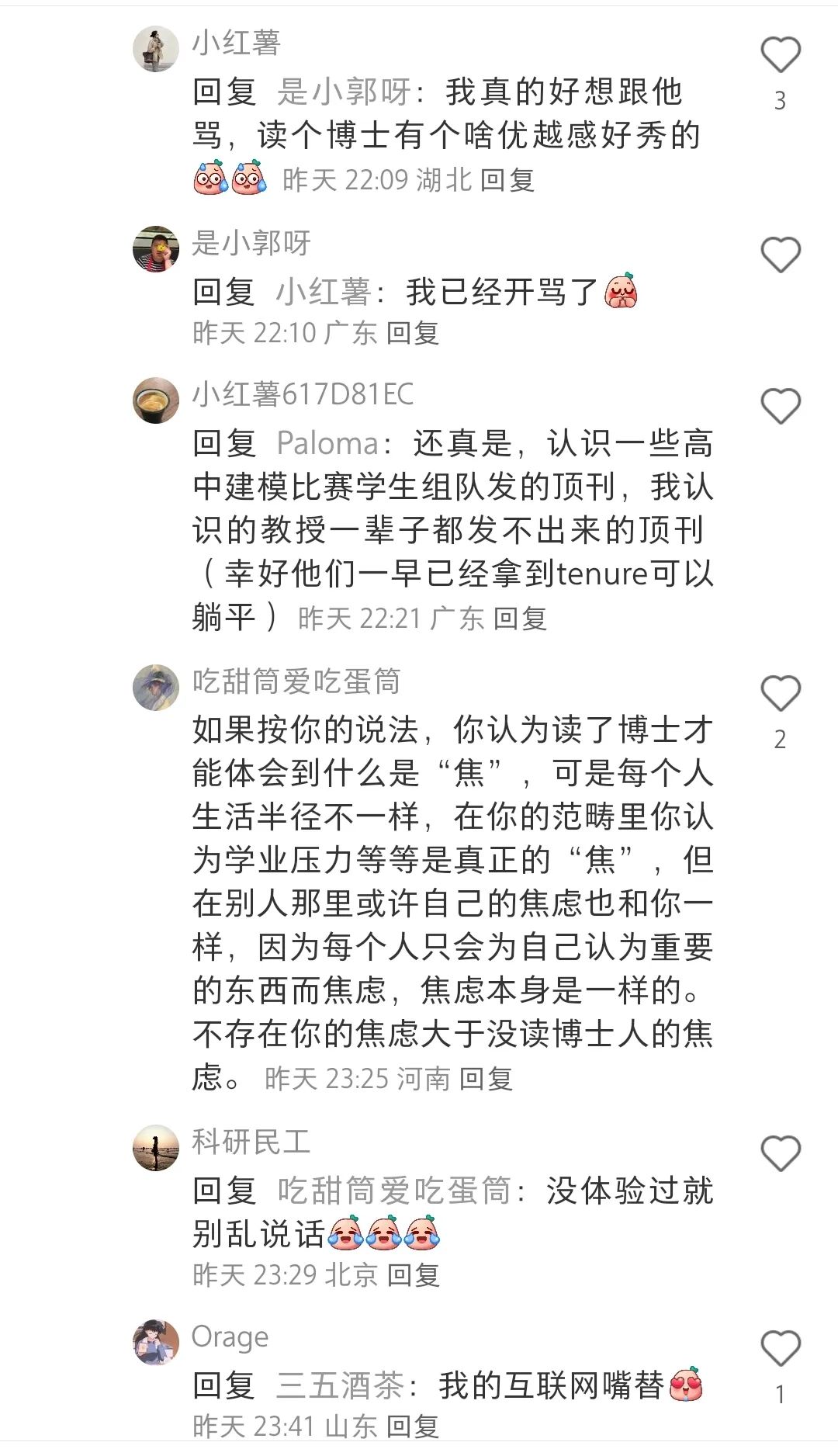Viewport: 838px width, 1456px height.
Task: Open 是小郭呀's profile avatar
Action: [156, 249]
